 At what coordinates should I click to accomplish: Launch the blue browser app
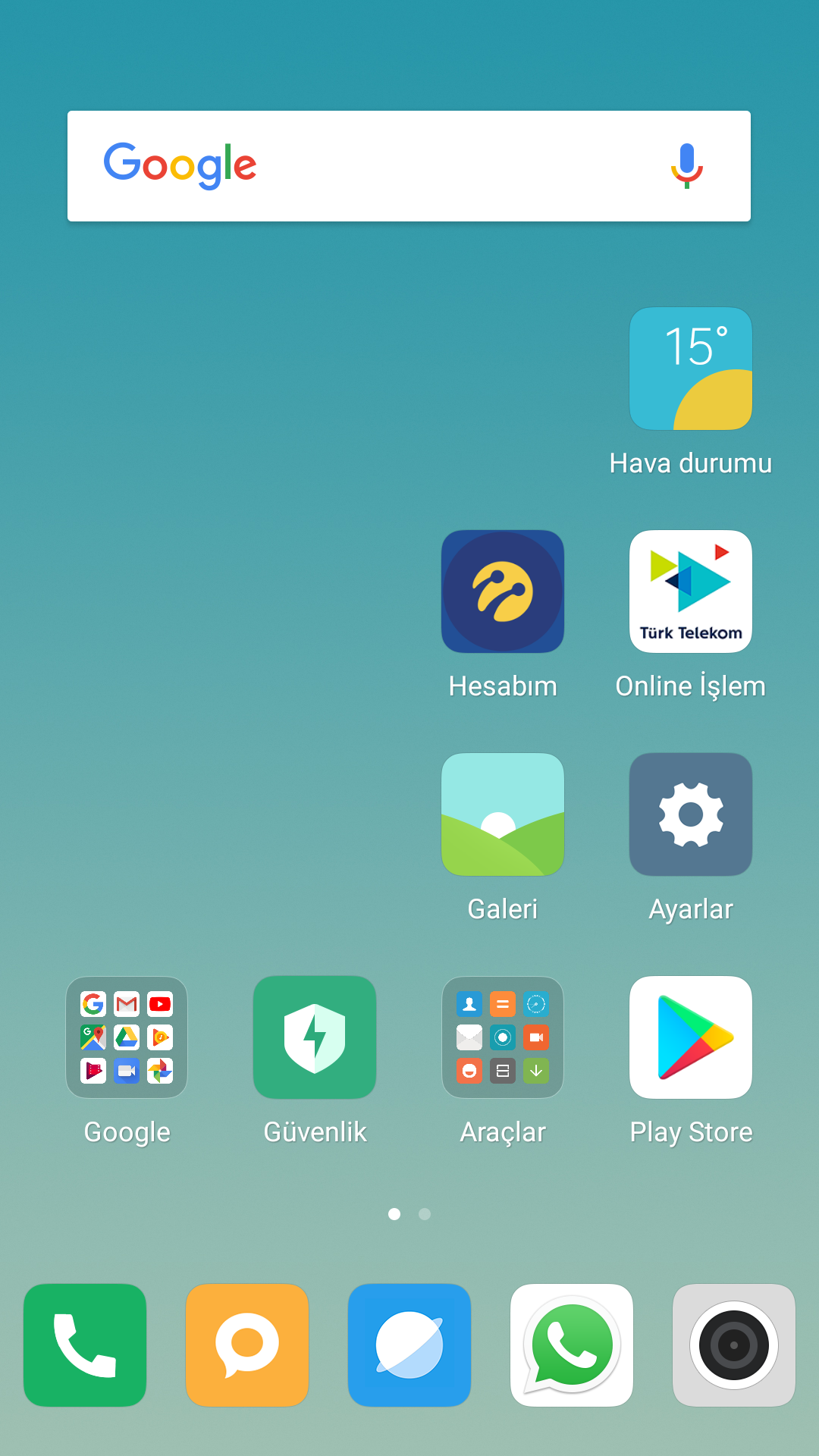click(409, 1345)
